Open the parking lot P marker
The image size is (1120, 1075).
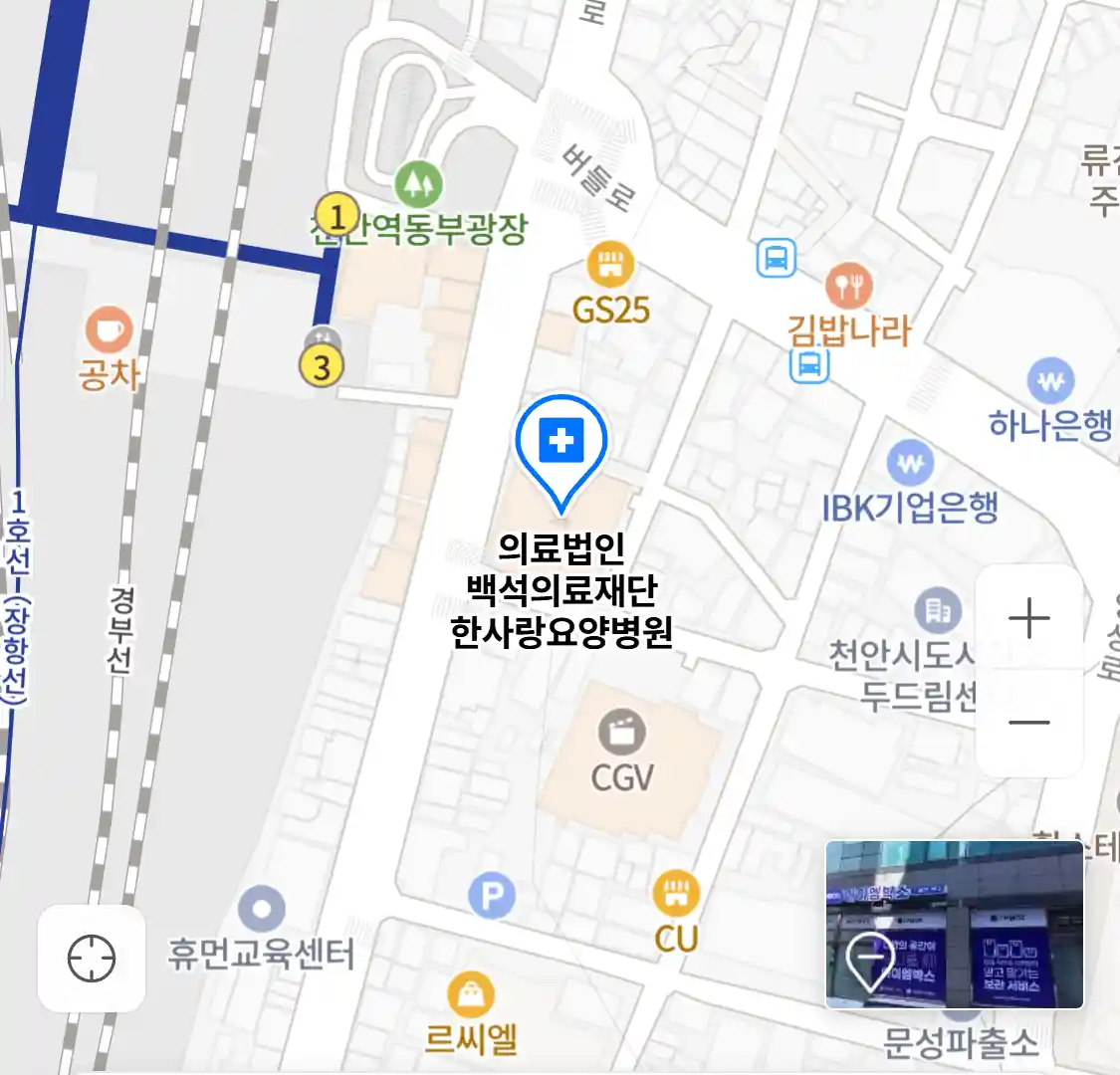pyautogui.click(x=492, y=897)
